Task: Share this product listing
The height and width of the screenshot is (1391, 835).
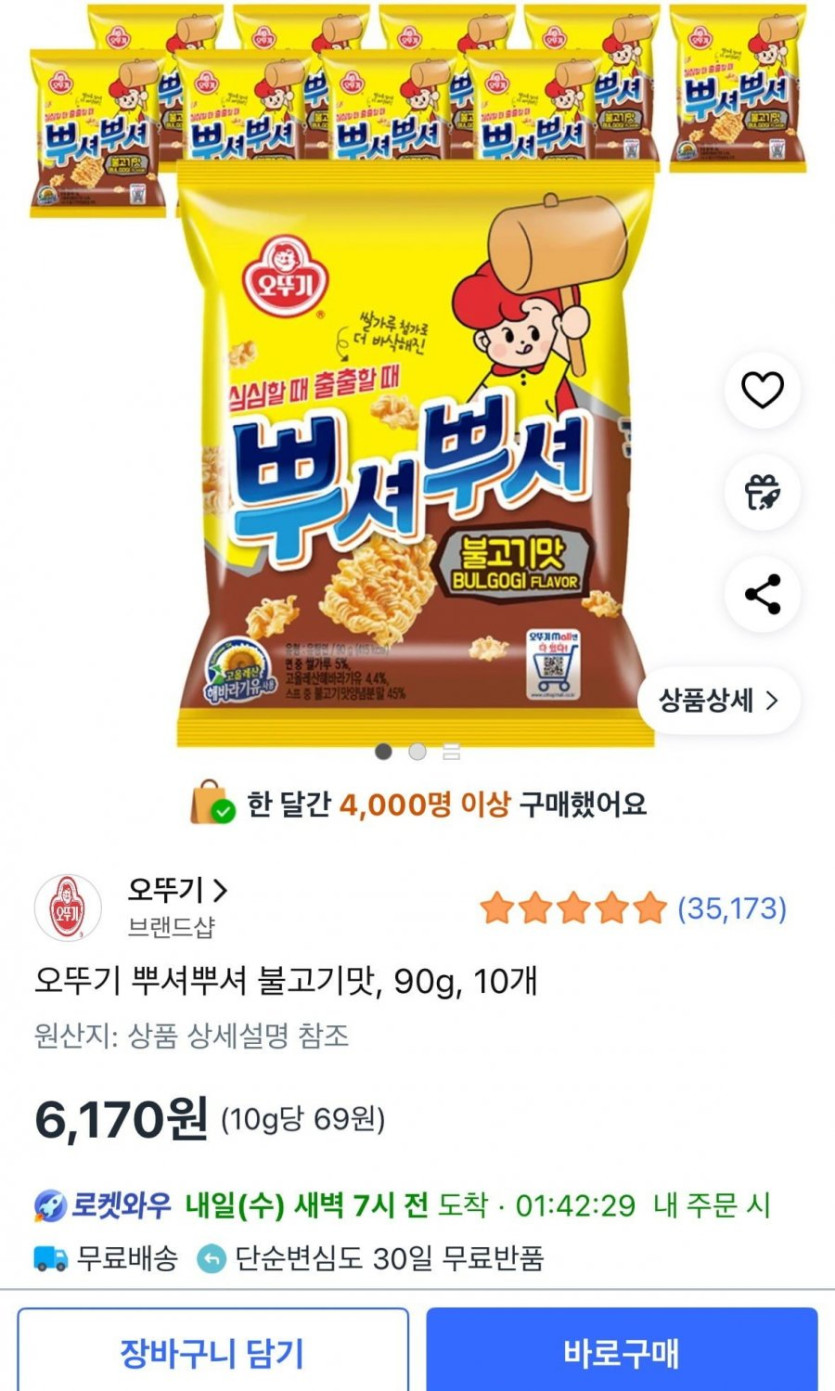Action: 762,595
